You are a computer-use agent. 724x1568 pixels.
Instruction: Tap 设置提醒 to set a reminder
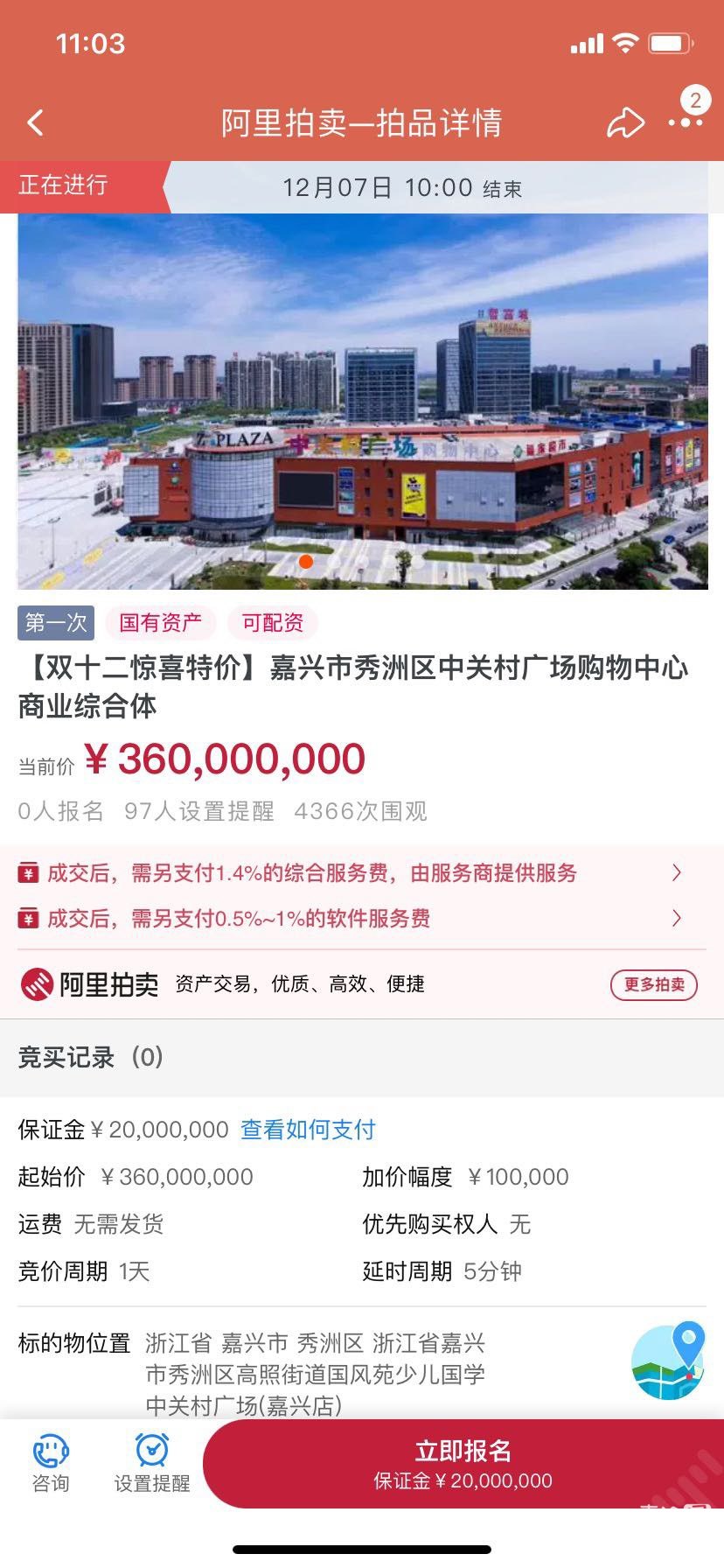point(152,1463)
